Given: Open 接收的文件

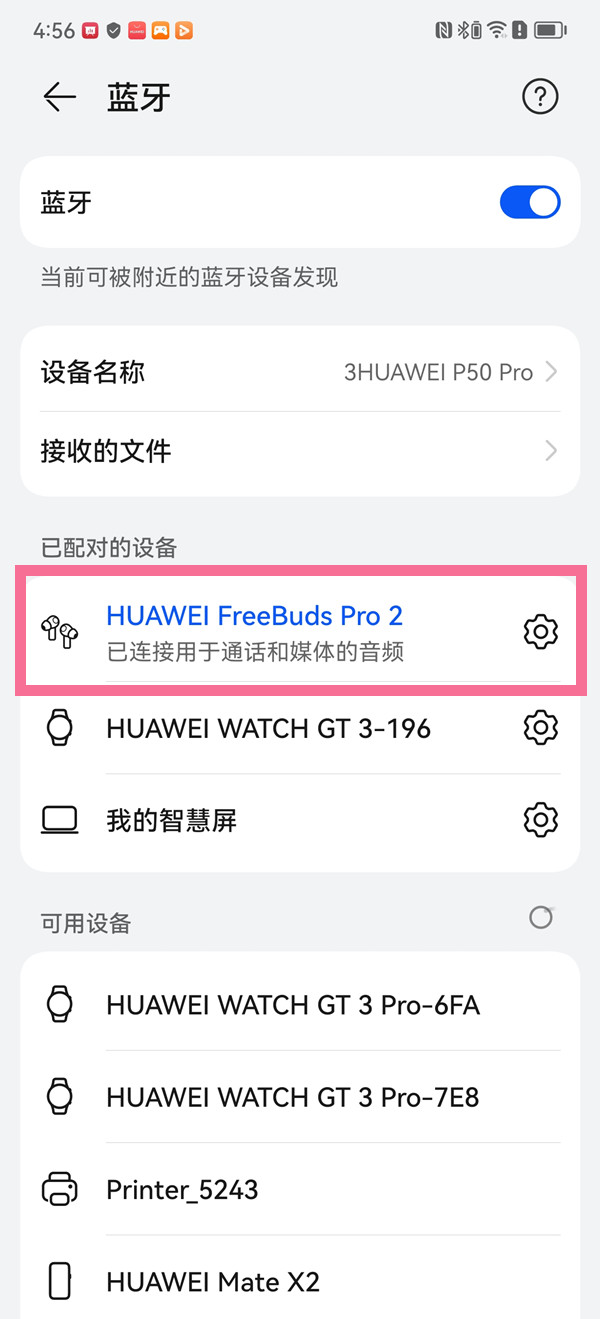Looking at the screenshot, I should 300,451.
